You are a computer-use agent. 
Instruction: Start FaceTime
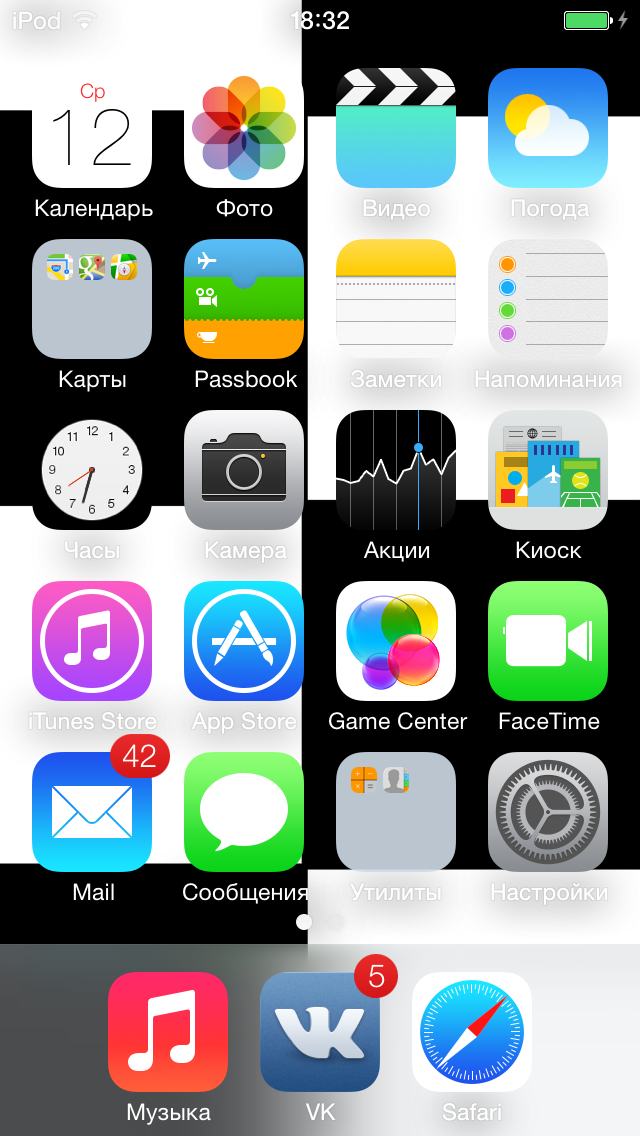pos(548,641)
